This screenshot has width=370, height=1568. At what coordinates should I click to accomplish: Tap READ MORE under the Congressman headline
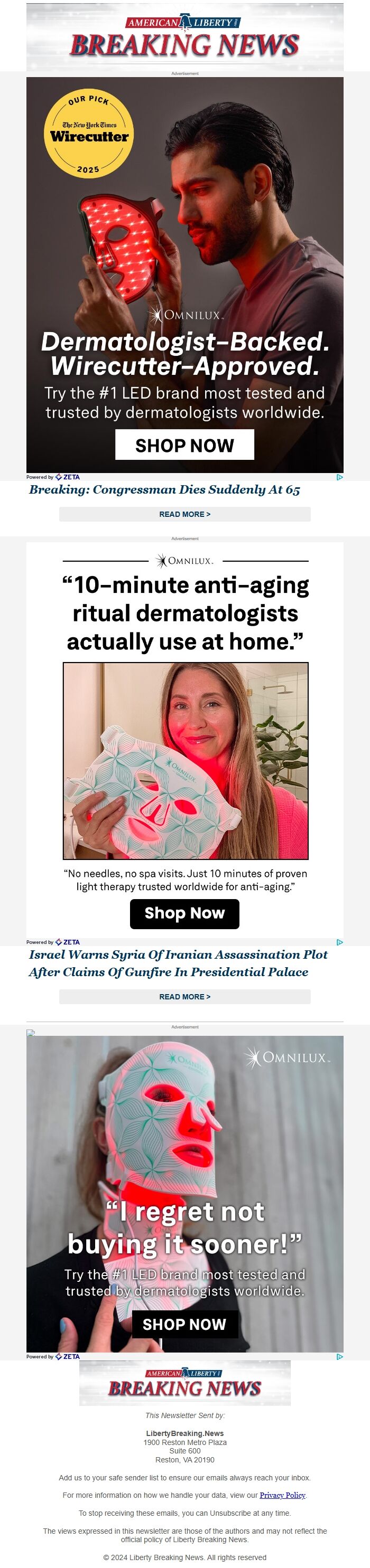click(x=184, y=514)
